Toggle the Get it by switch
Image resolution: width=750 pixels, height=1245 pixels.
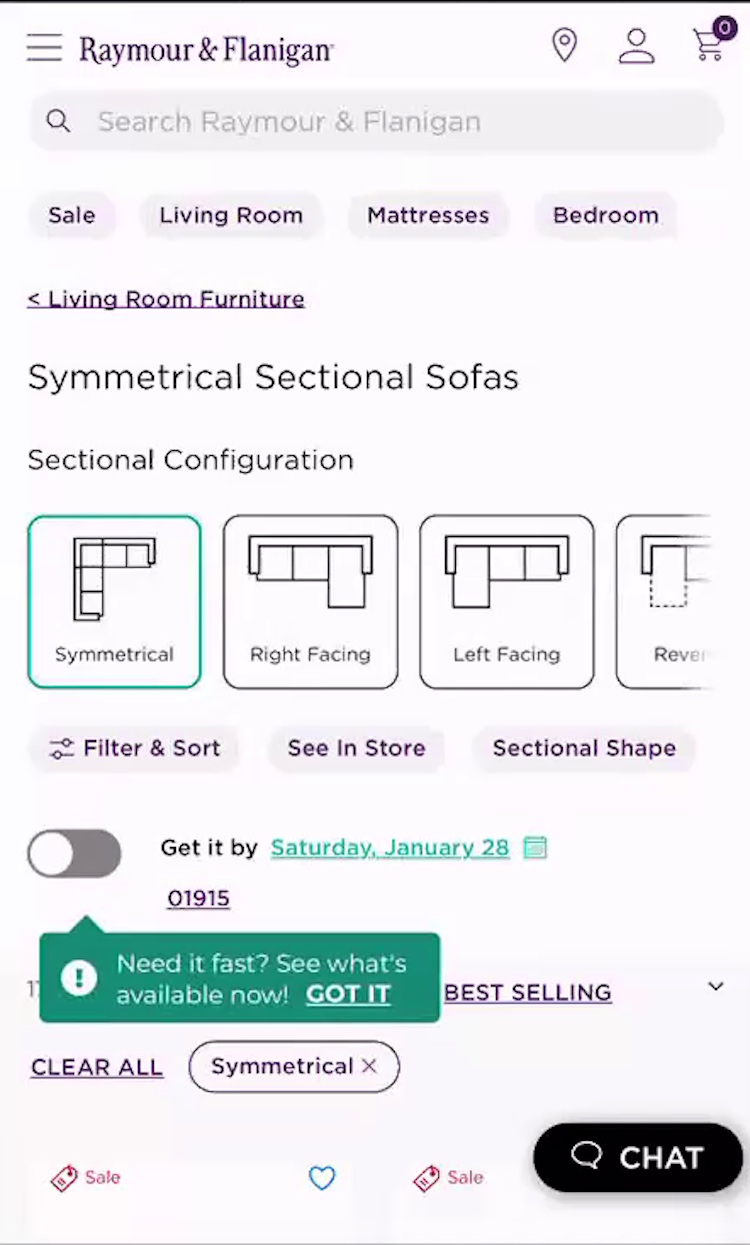tap(75, 853)
